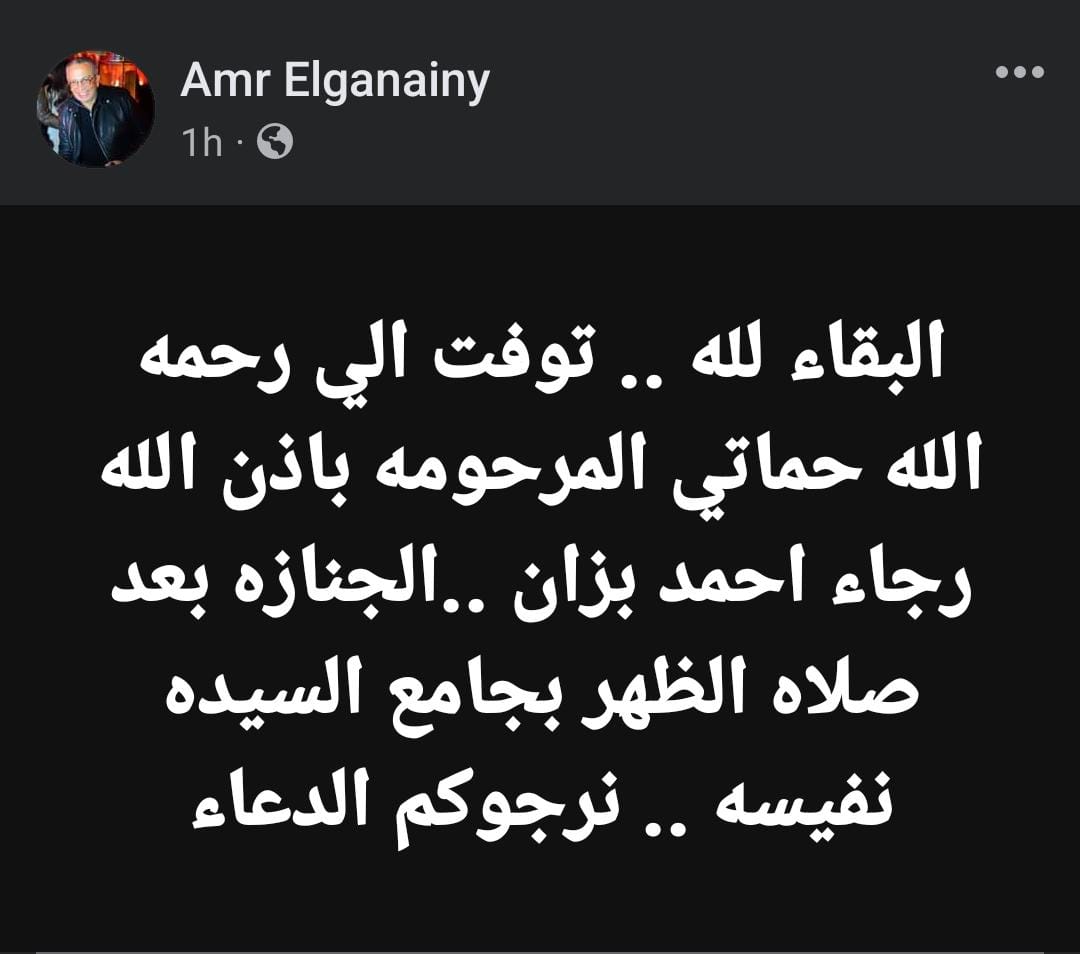Open the Arabic condolence text post
This screenshot has width=1080, height=954.
[540, 578]
